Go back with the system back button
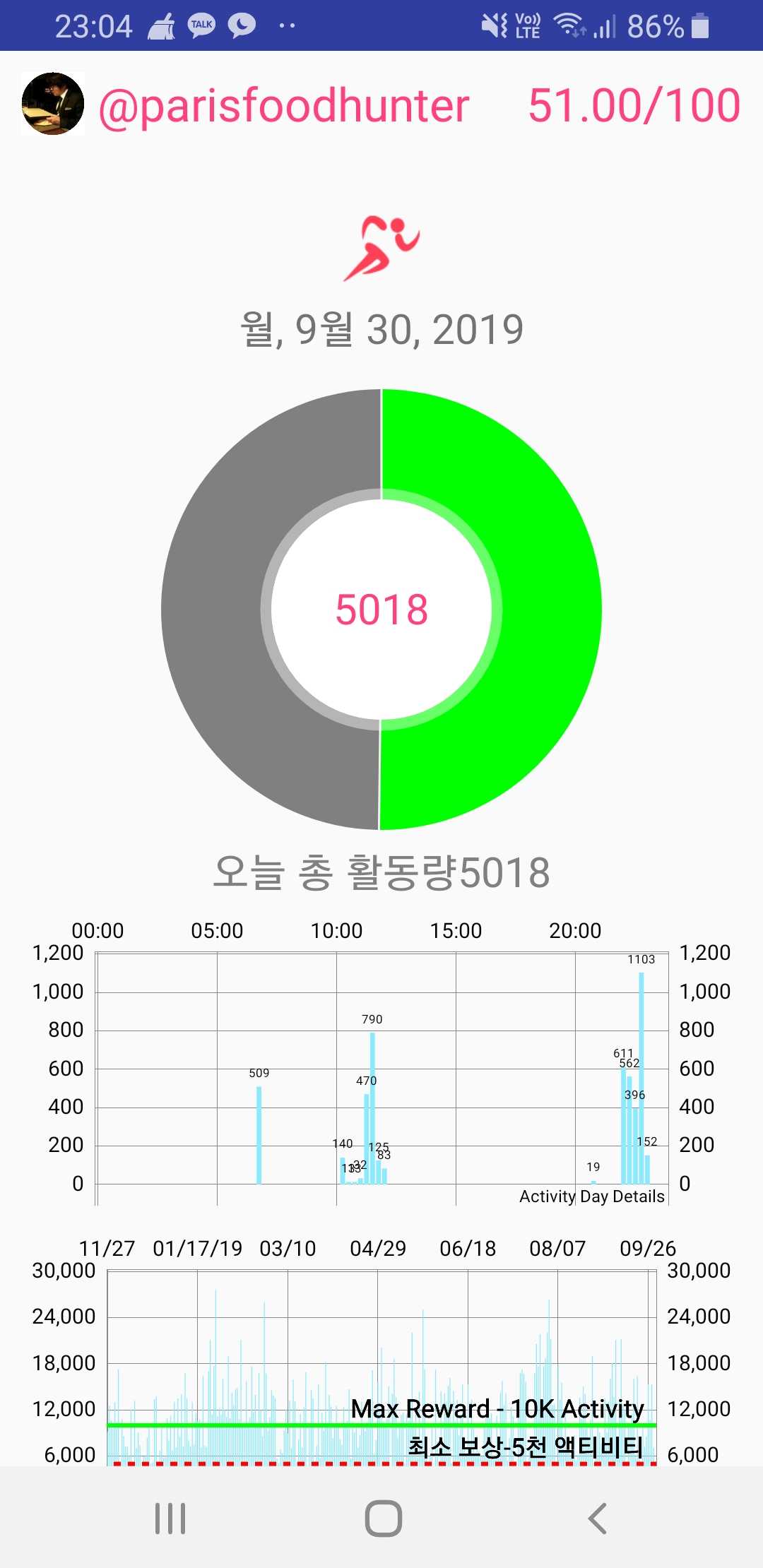 (x=598, y=1518)
